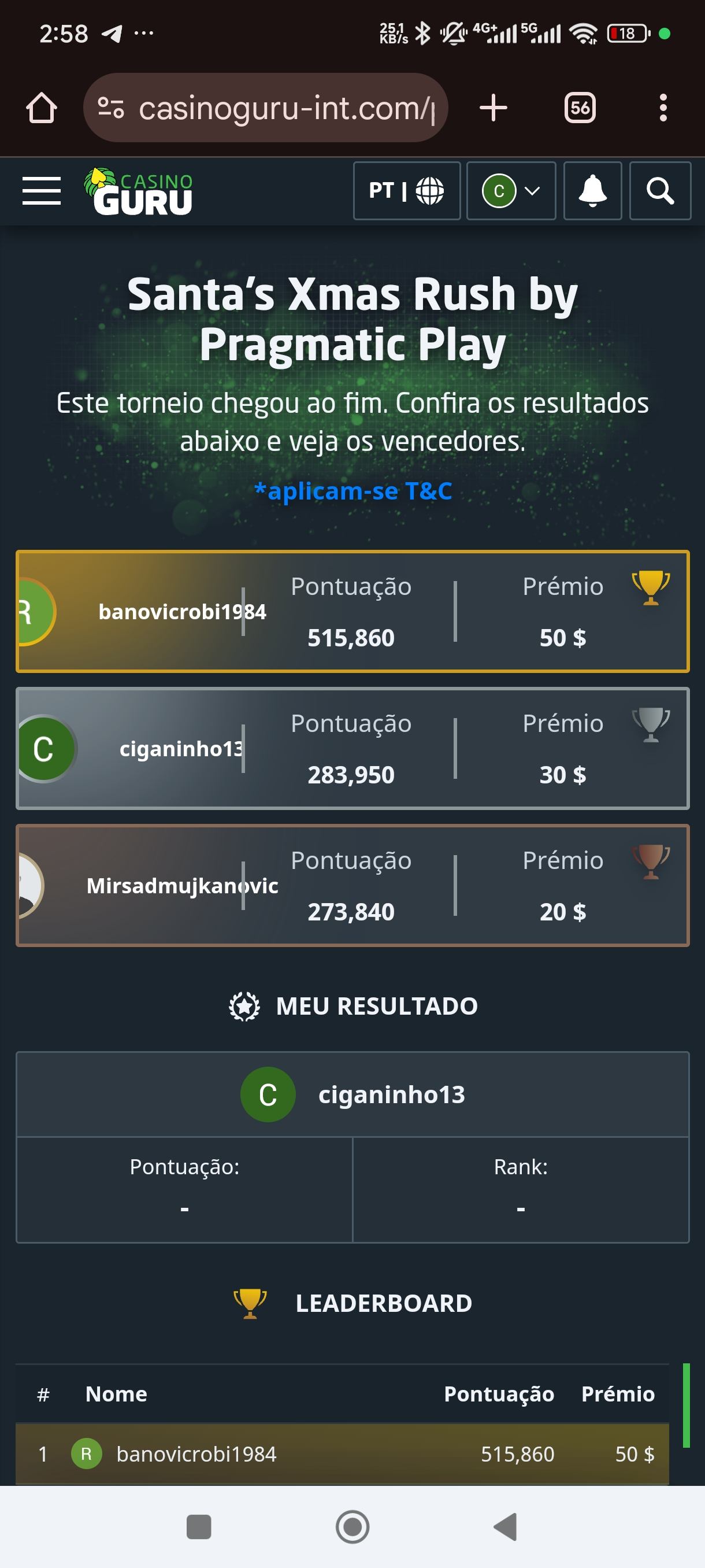
Task: Go to the Casino Guru homepage
Action: 139,191
